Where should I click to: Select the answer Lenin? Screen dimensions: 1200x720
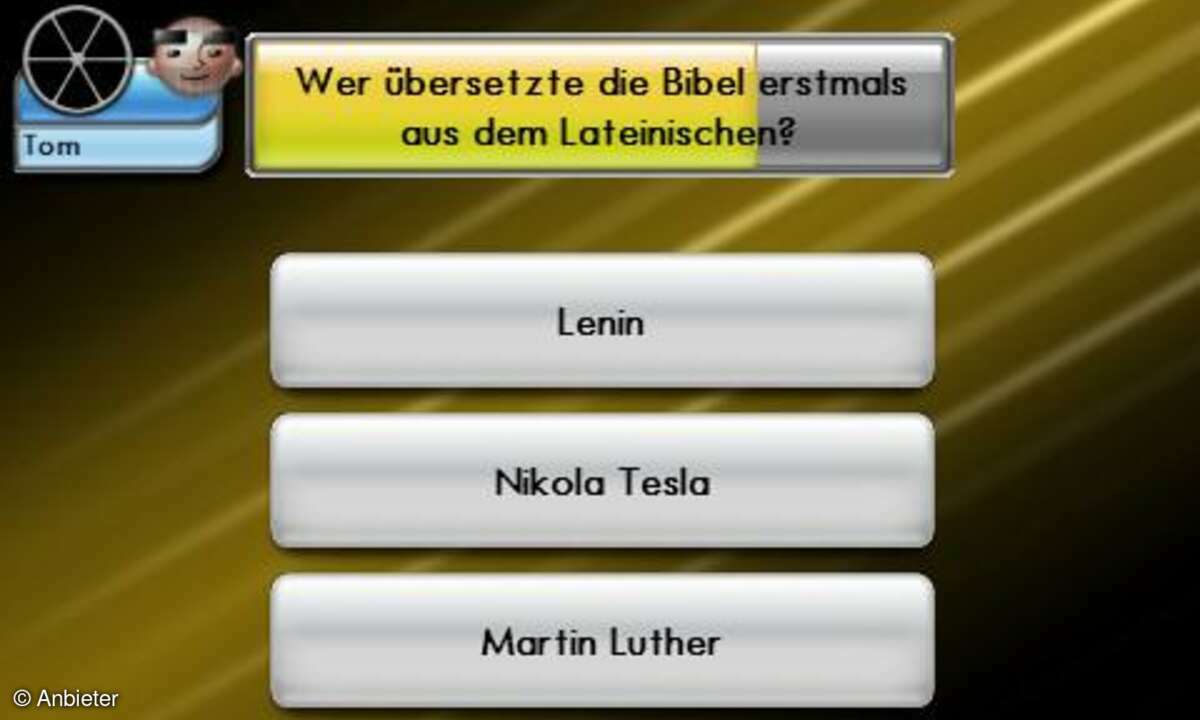pyautogui.click(x=601, y=322)
